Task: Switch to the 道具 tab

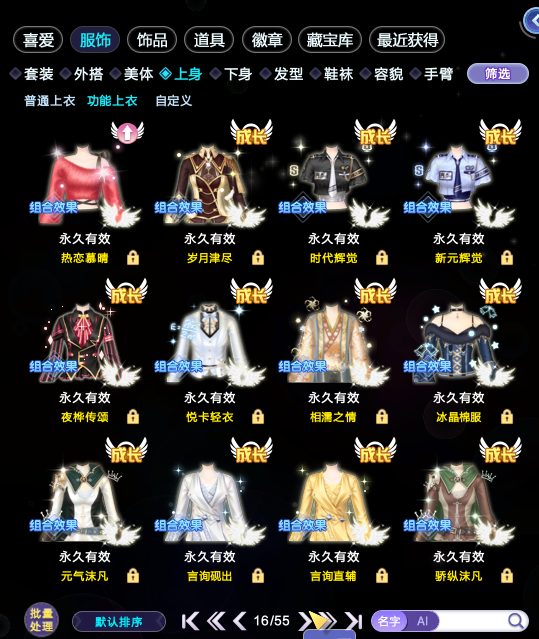Action: tap(209, 40)
